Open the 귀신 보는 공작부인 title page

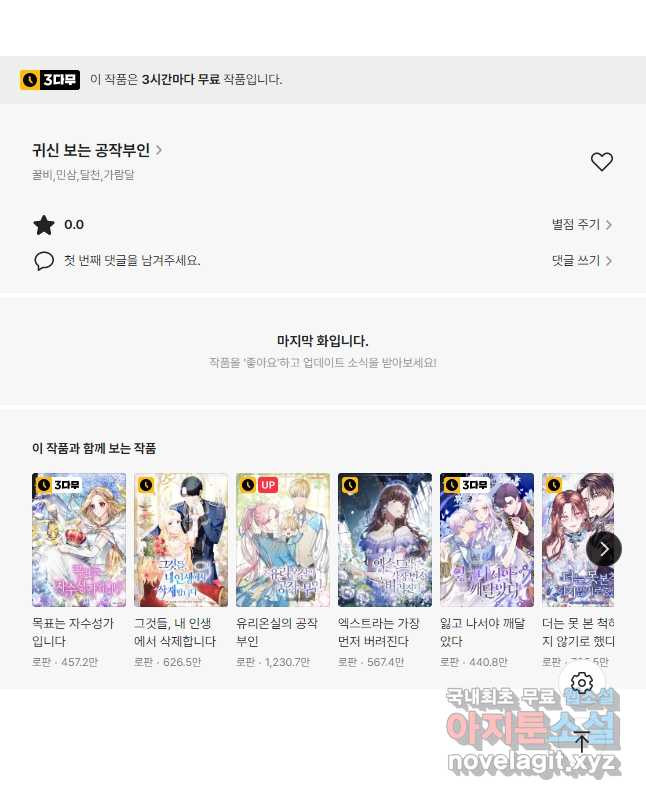(x=96, y=151)
